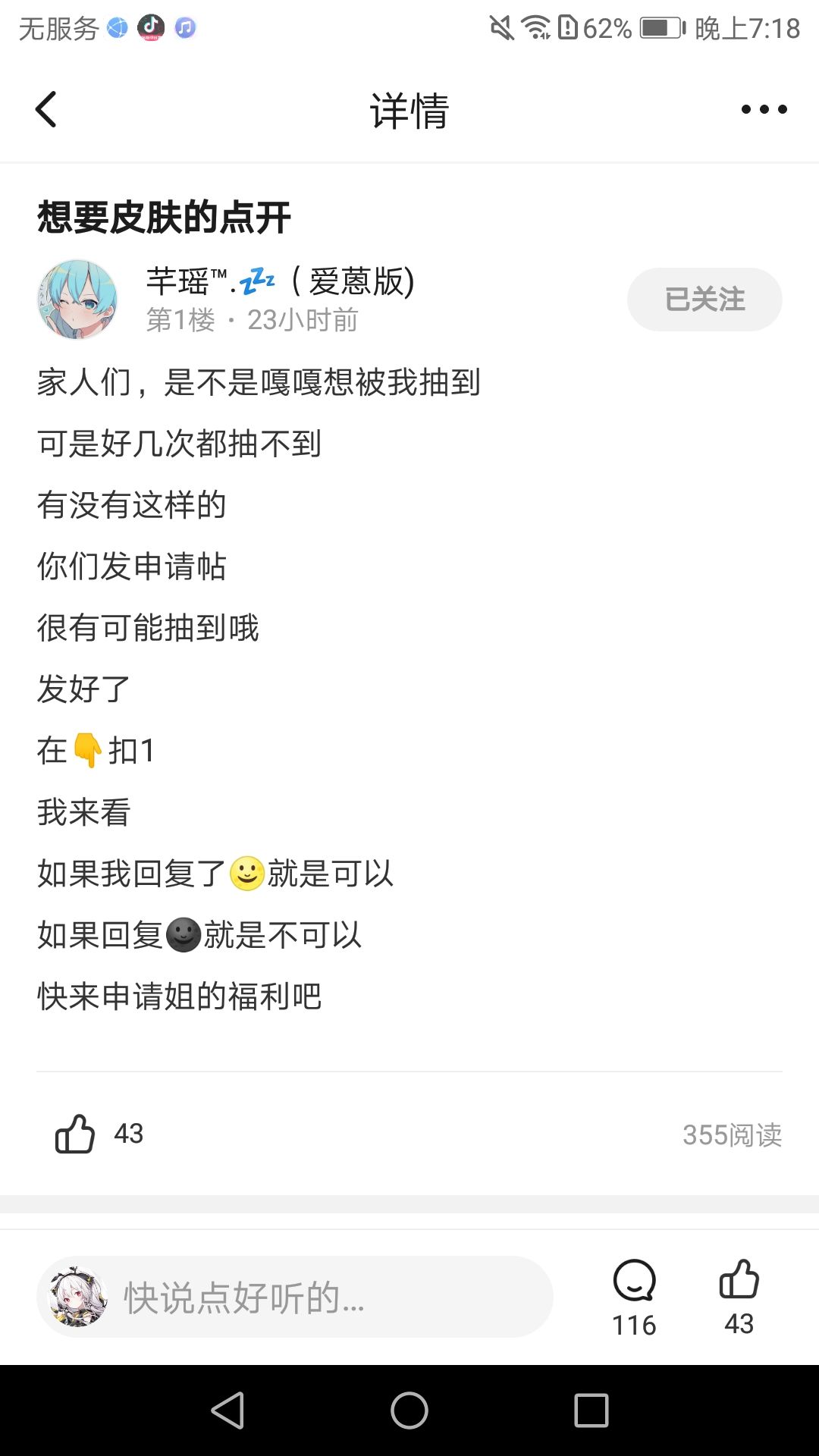Open the system recent apps button

point(591,1410)
